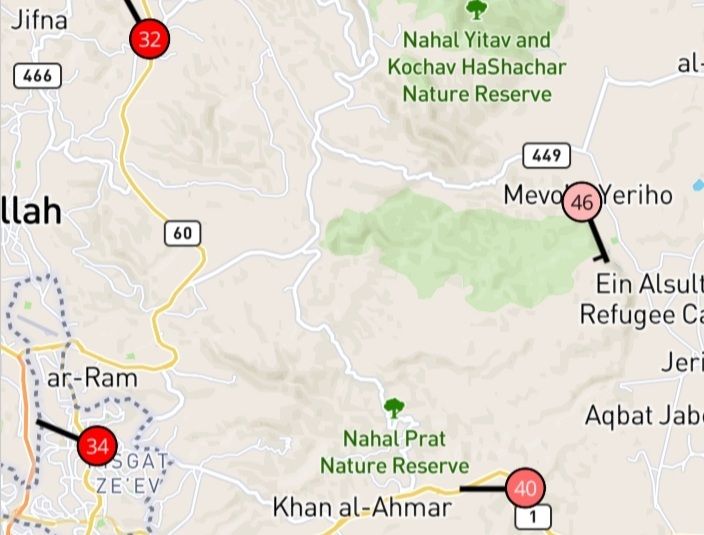Select the 40 marker near Khan al-Ahmar
The image size is (704, 535).
(526, 489)
